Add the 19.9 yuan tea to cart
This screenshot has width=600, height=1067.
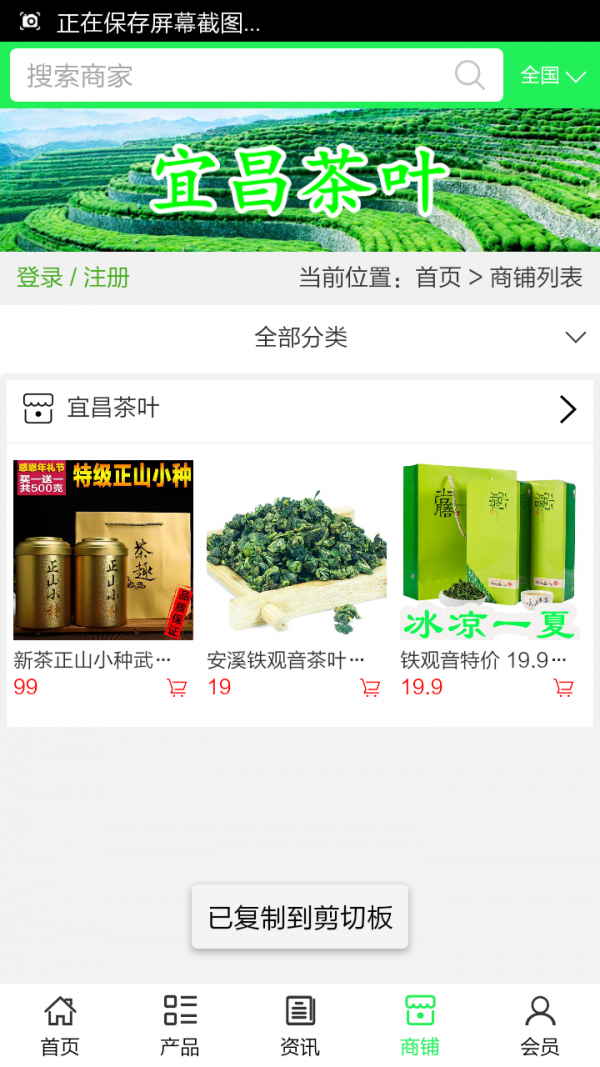point(563,688)
